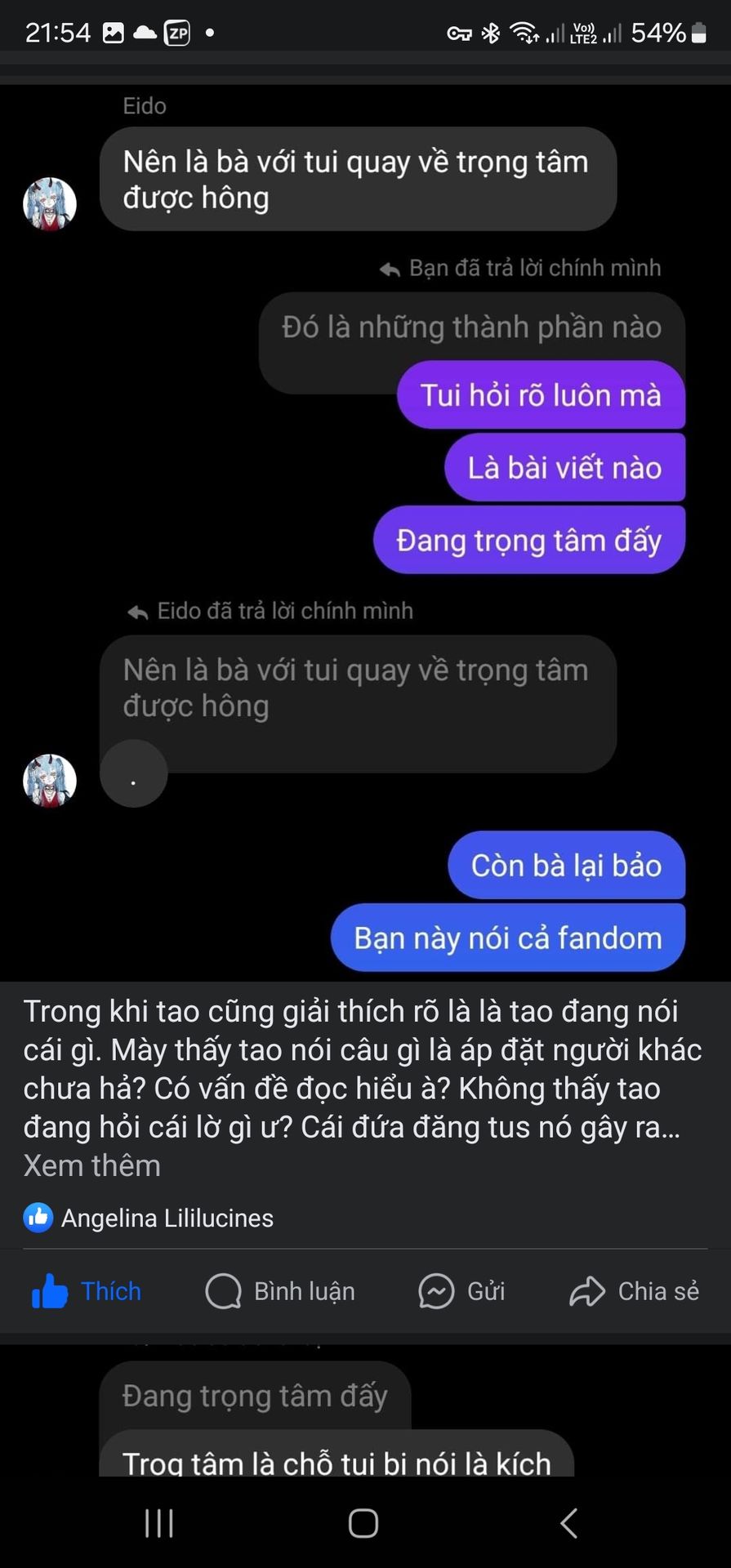Share the post with Chia sẻ
The image size is (731, 1568).
(x=634, y=1291)
